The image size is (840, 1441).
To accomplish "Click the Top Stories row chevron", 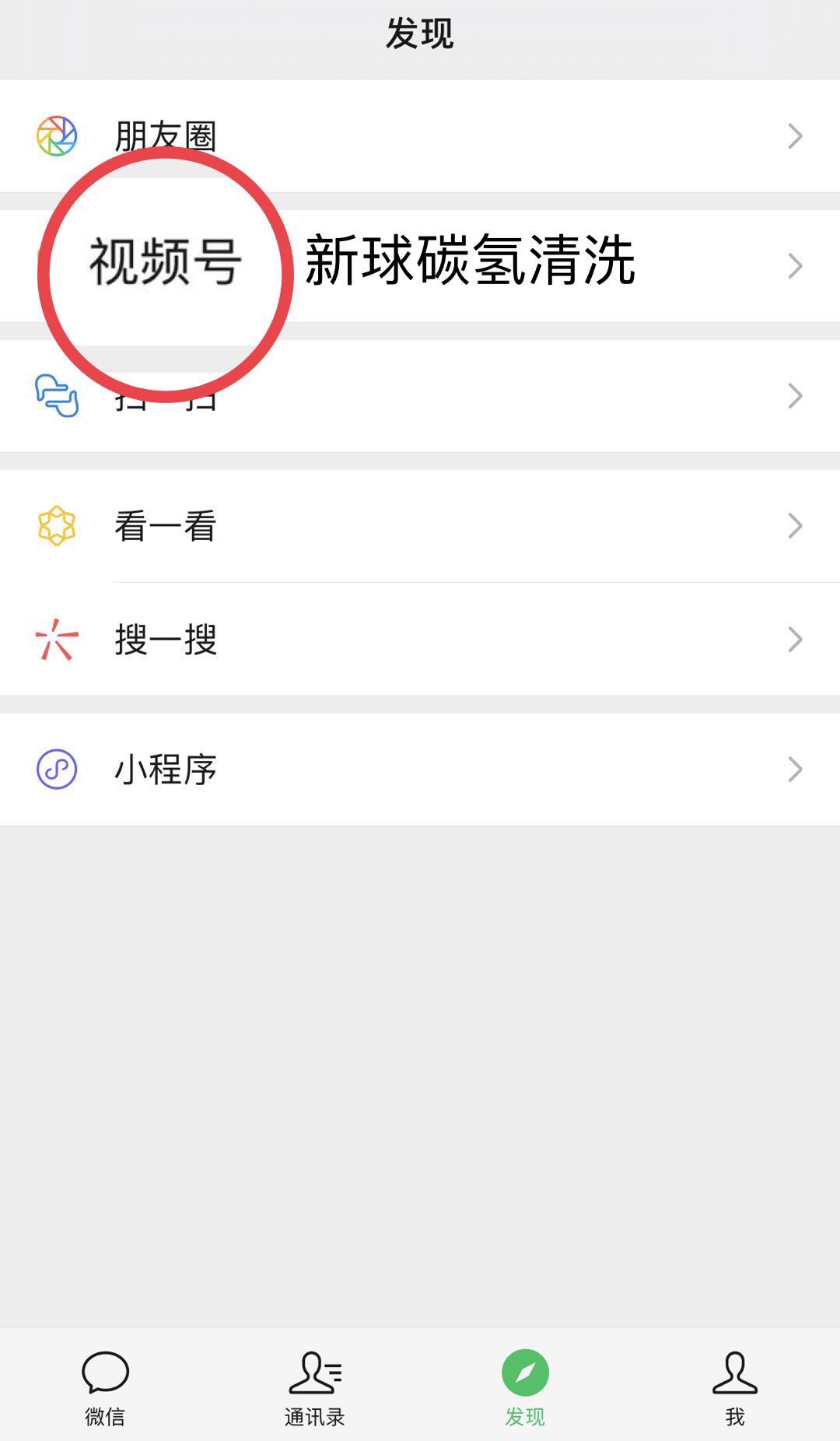I will click(795, 526).
